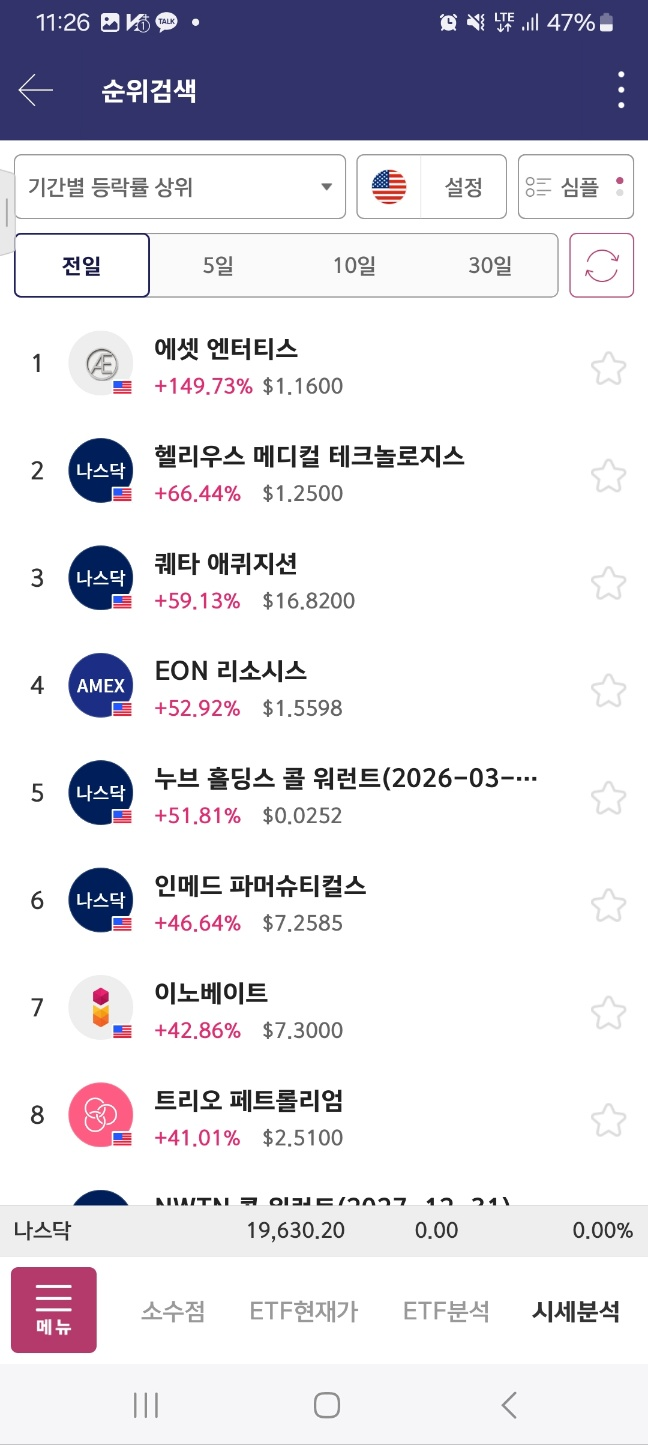Viewport: 648px width, 1445px height.
Task: Star the 이노베이트 stock
Action: pyautogui.click(x=608, y=1012)
